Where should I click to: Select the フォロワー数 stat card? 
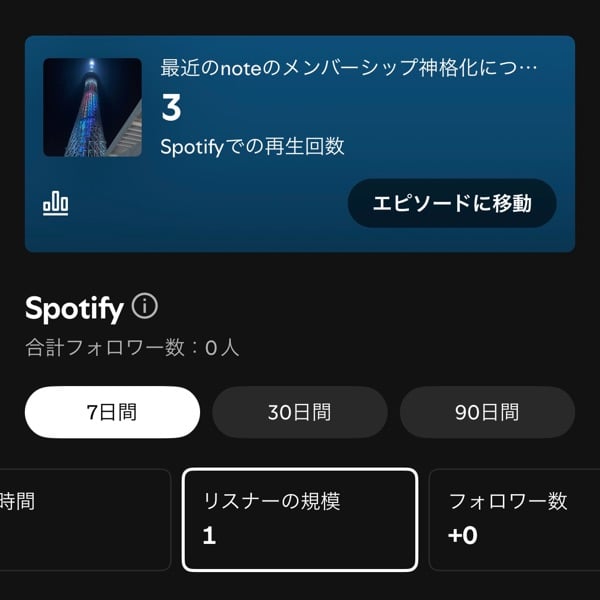pyautogui.click(x=515, y=519)
